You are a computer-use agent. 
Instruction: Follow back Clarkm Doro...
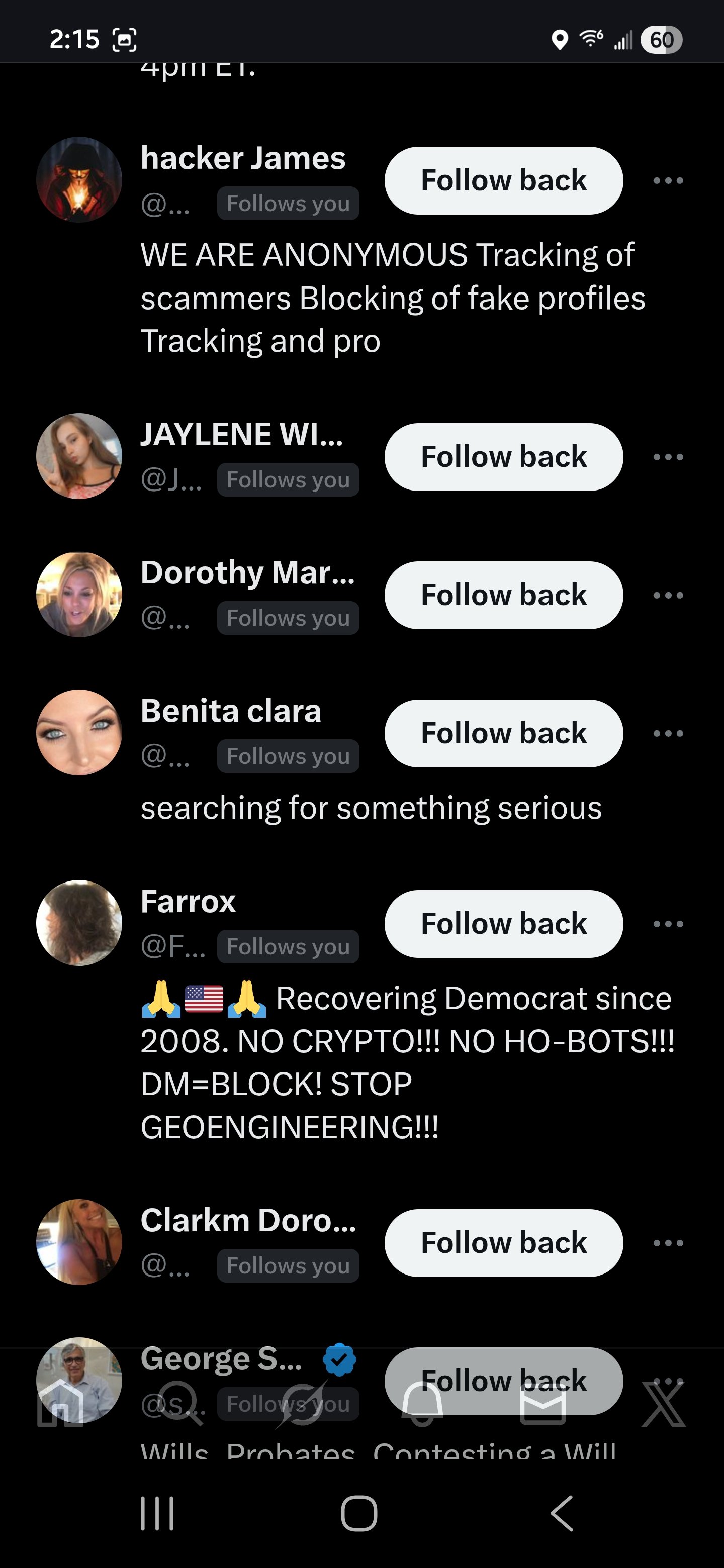tap(504, 1243)
